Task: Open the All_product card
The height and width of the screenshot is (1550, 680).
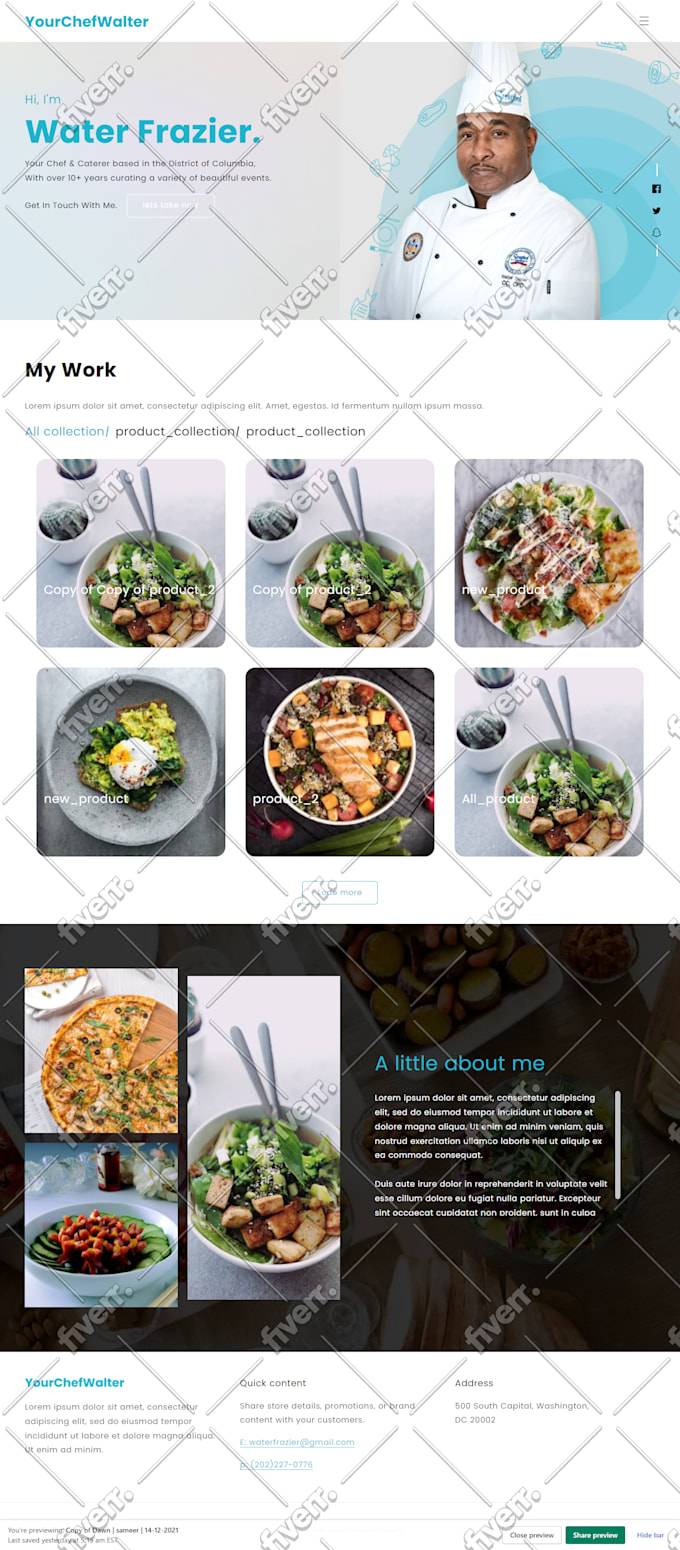Action: [549, 762]
